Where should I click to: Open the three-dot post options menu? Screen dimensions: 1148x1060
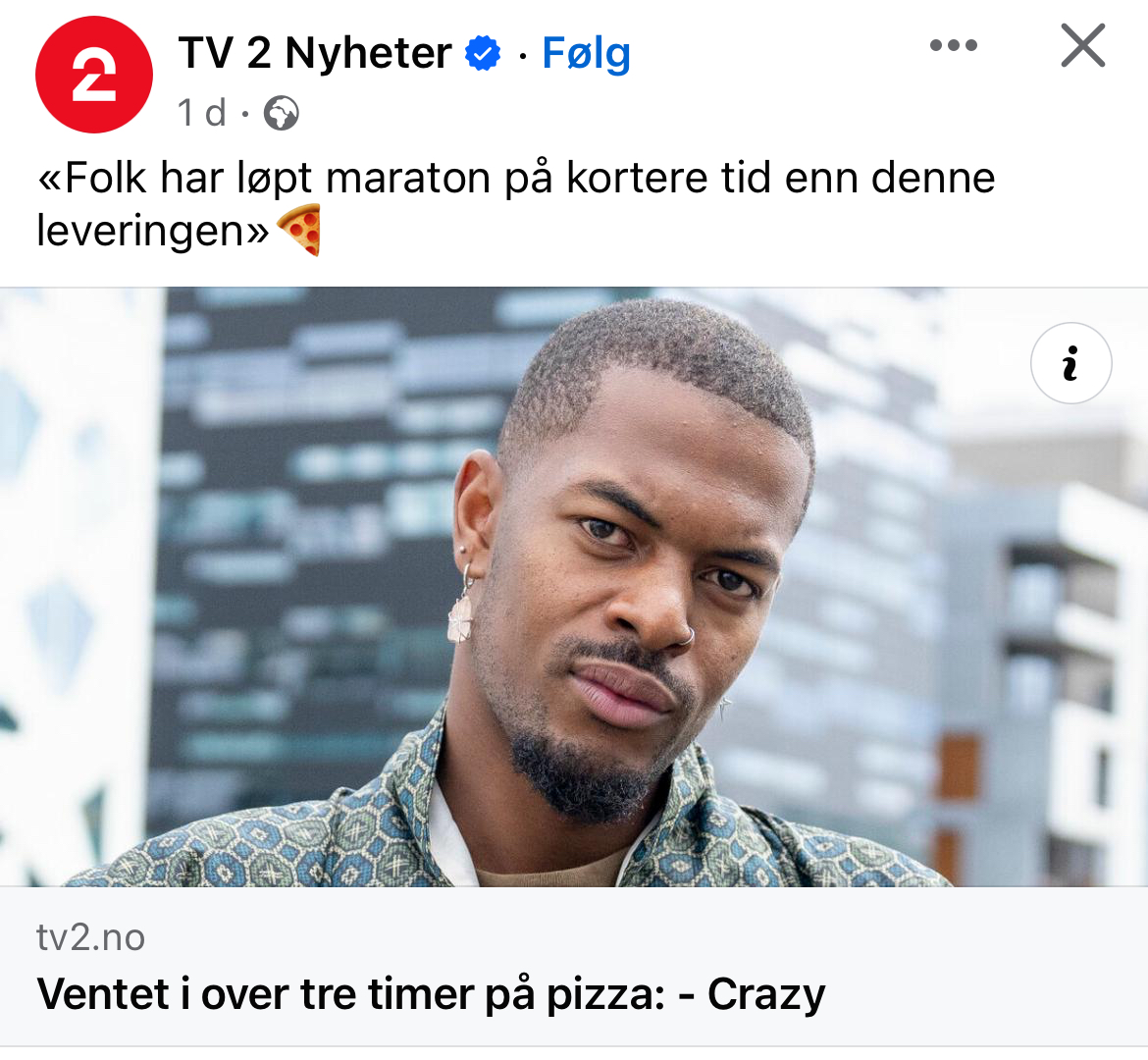click(953, 46)
